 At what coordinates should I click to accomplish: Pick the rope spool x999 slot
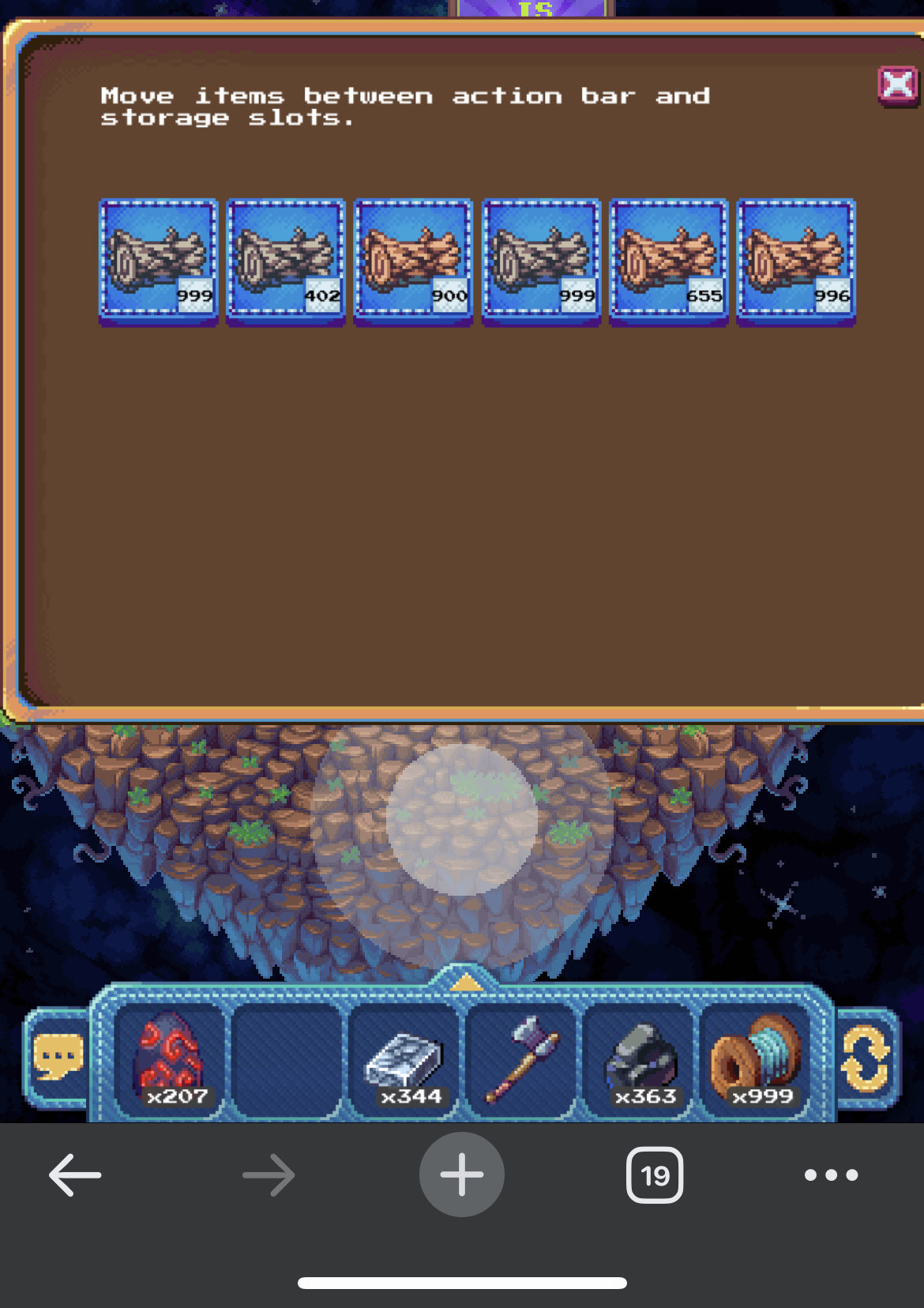click(x=757, y=1060)
